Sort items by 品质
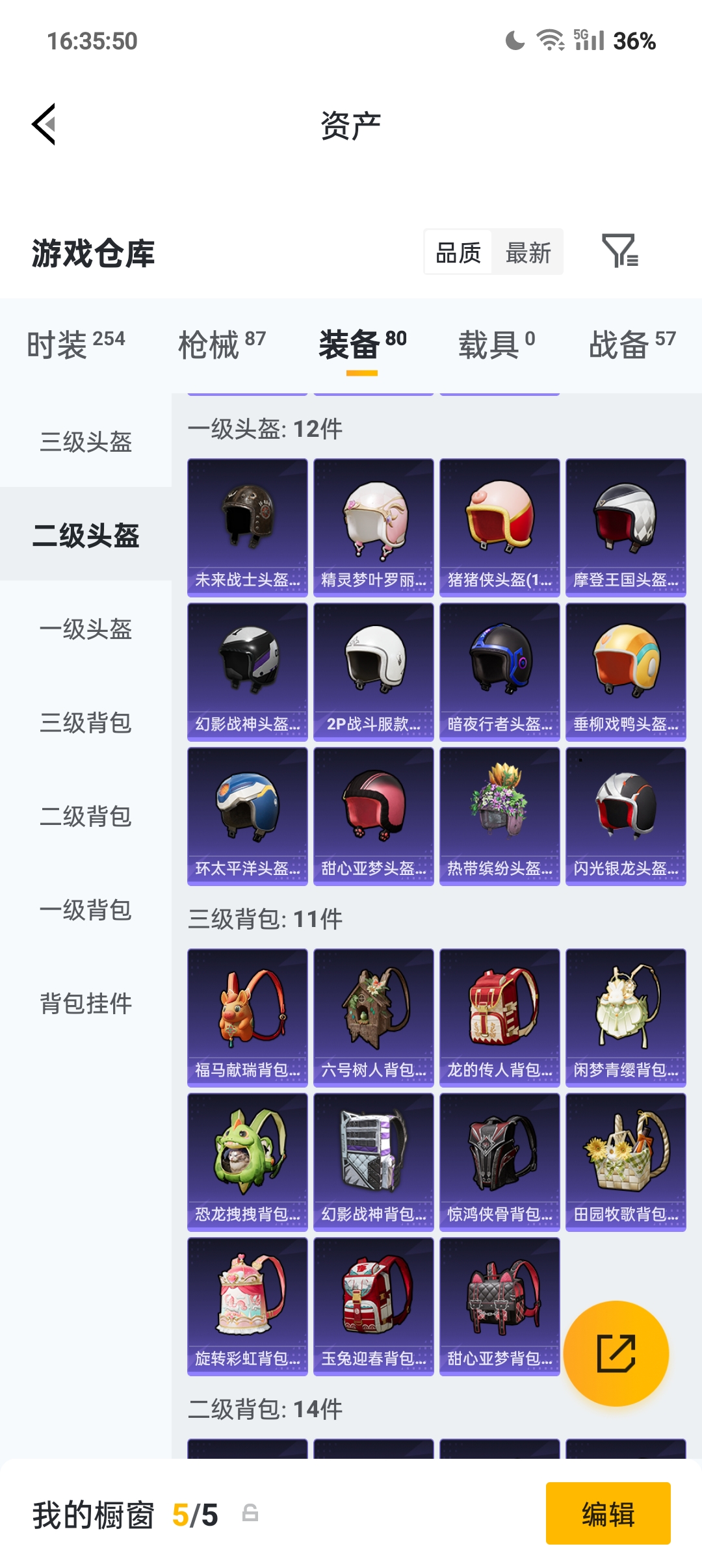Viewport: 702px width, 1568px height. pyautogui.click(x=458, y=252)
